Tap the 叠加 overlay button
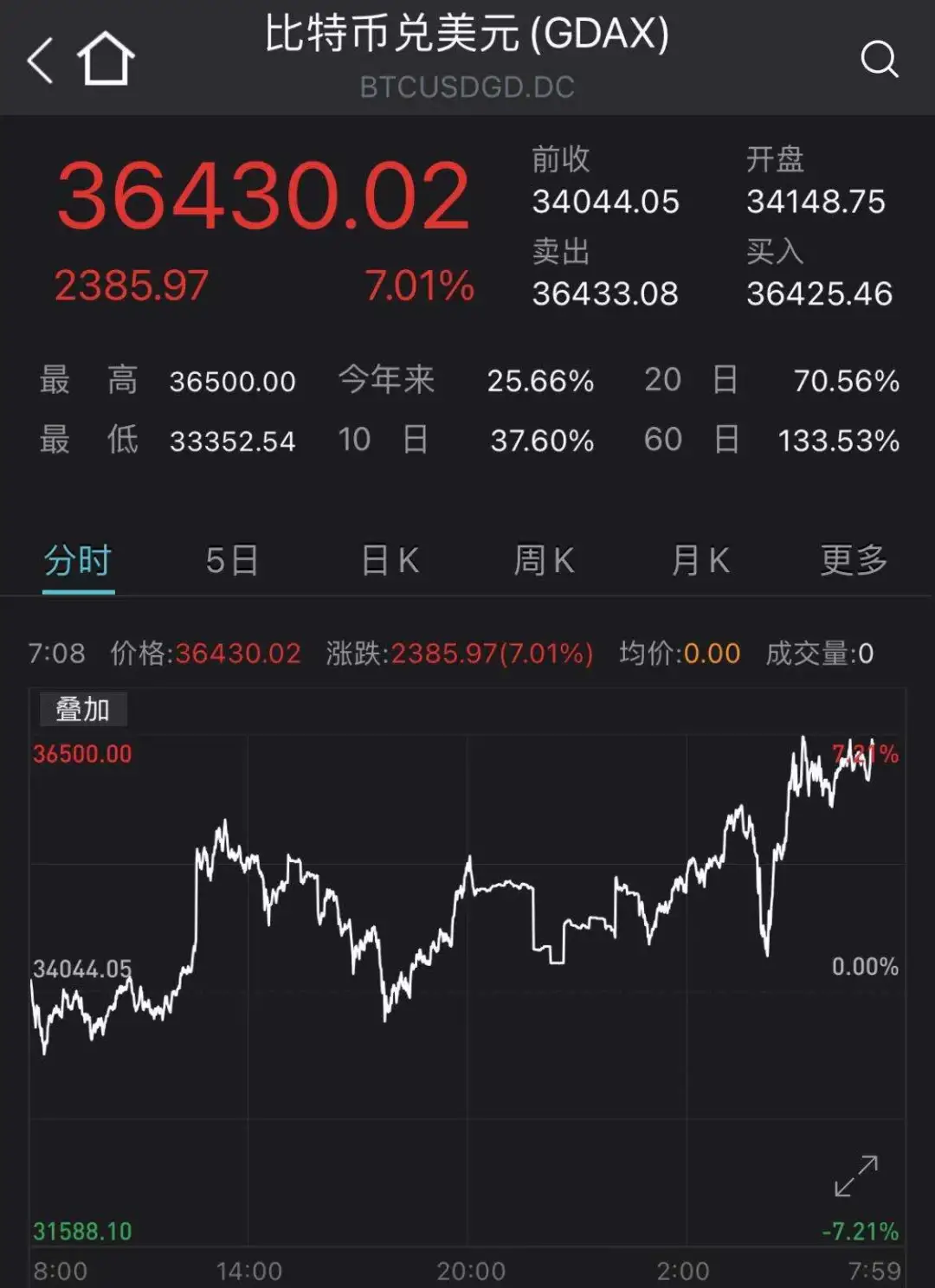 [x=83, y=710]
